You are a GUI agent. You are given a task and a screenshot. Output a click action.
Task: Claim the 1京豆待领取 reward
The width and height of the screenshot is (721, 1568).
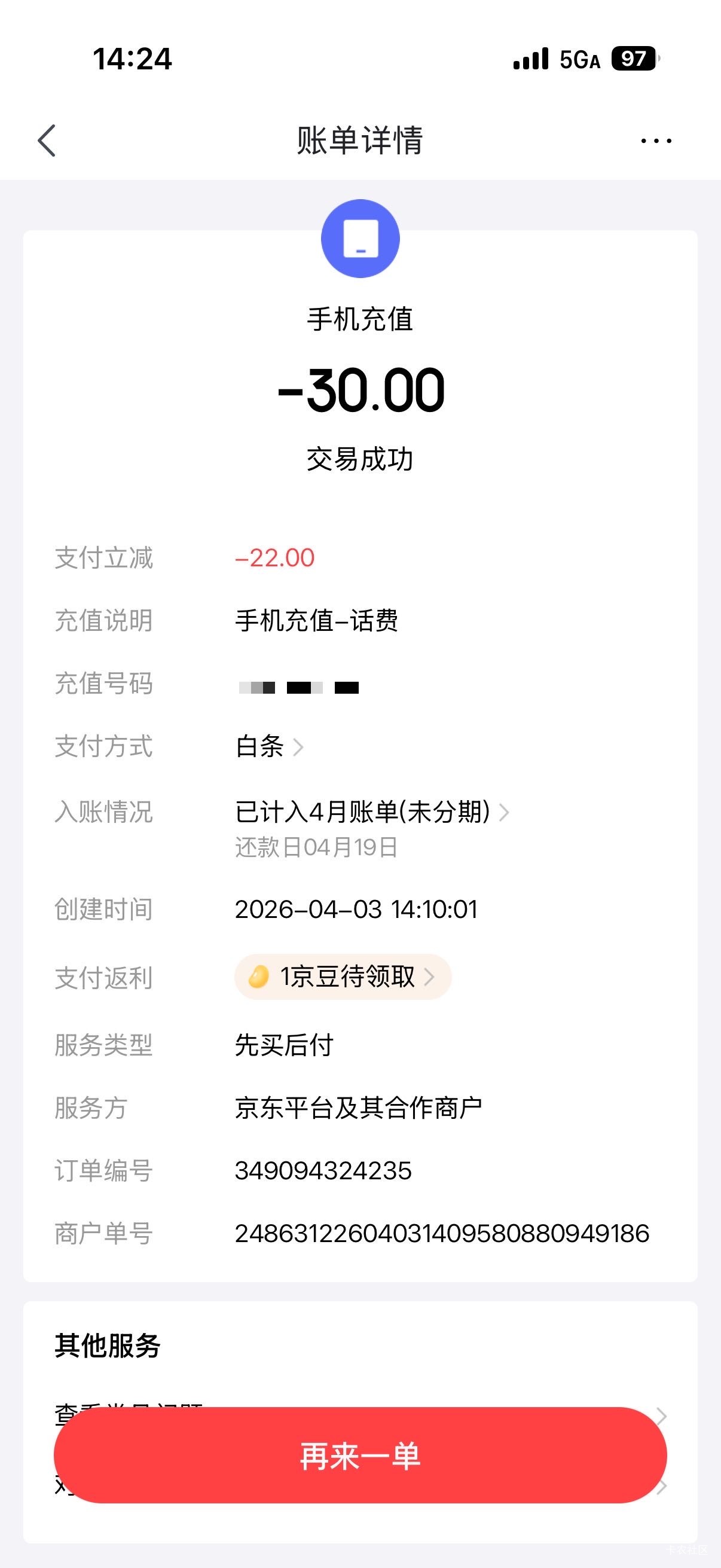[343, 977]
